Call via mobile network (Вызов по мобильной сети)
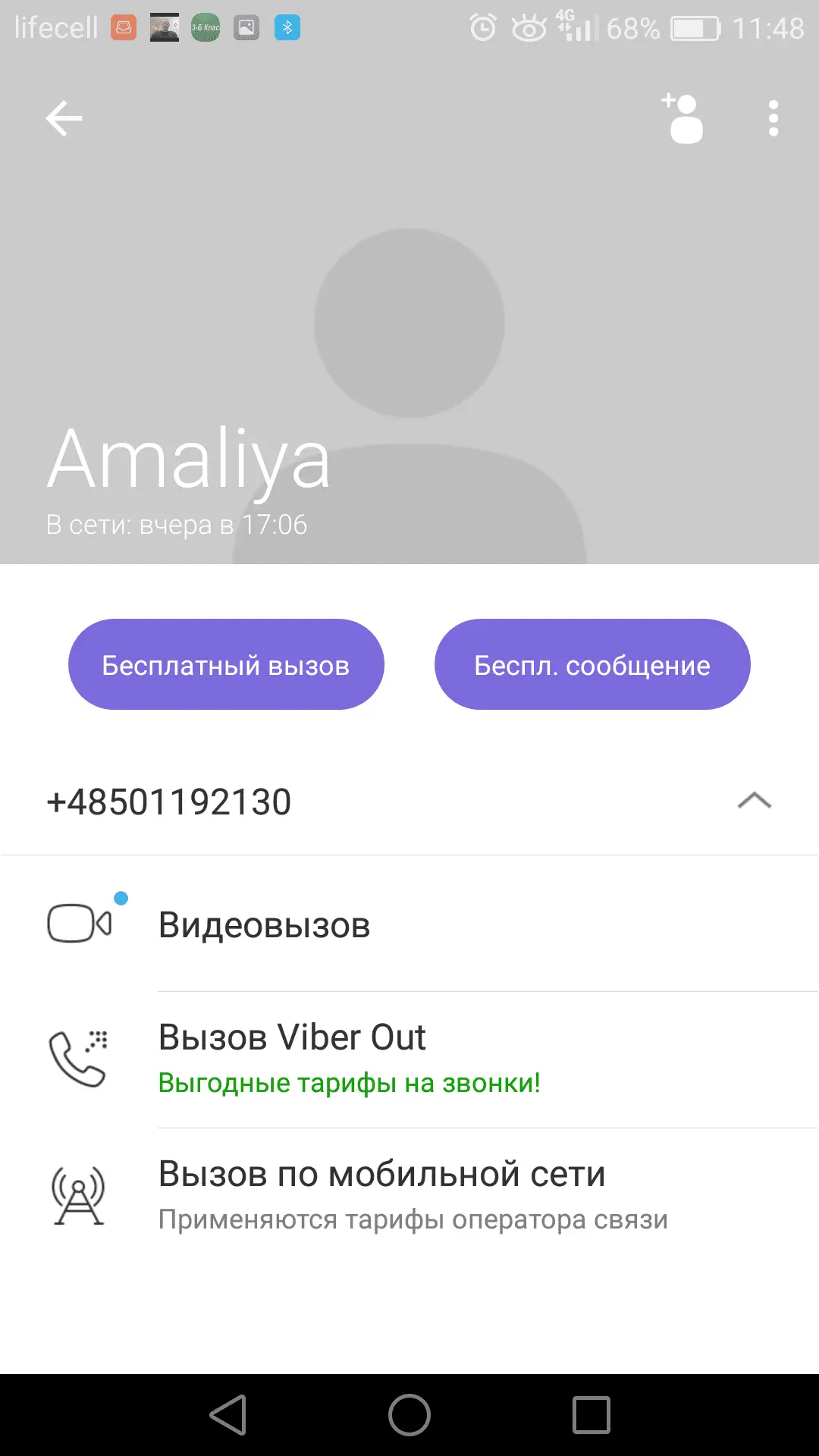Viewport: 819px width, 1456px height. tap(381, 1194)
